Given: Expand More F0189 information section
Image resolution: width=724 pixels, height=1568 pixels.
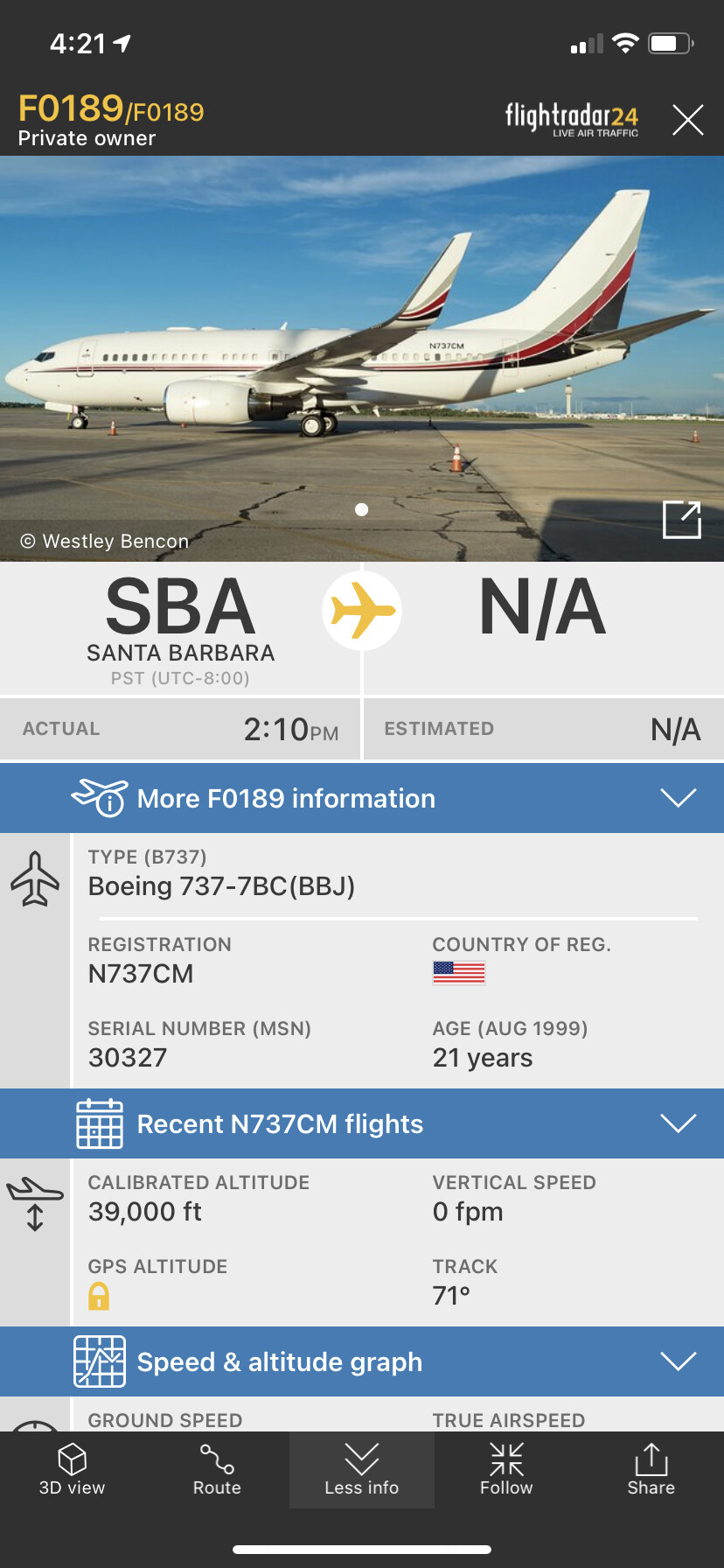Looking at the screenshot, I should [678, 798].
